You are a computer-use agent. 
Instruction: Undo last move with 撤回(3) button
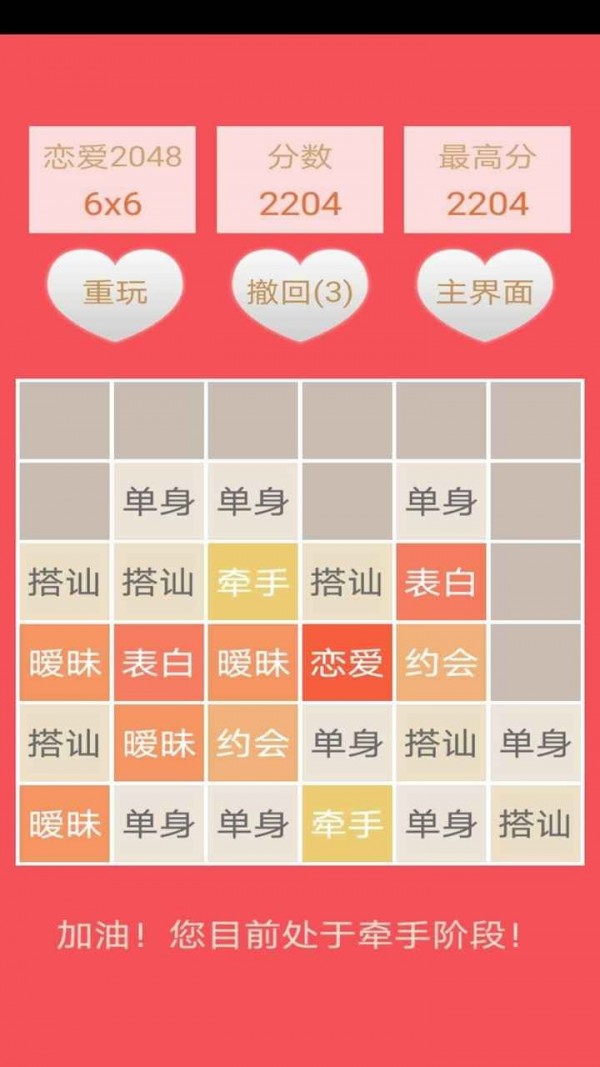pyautogui.click(x=300, y=292)
